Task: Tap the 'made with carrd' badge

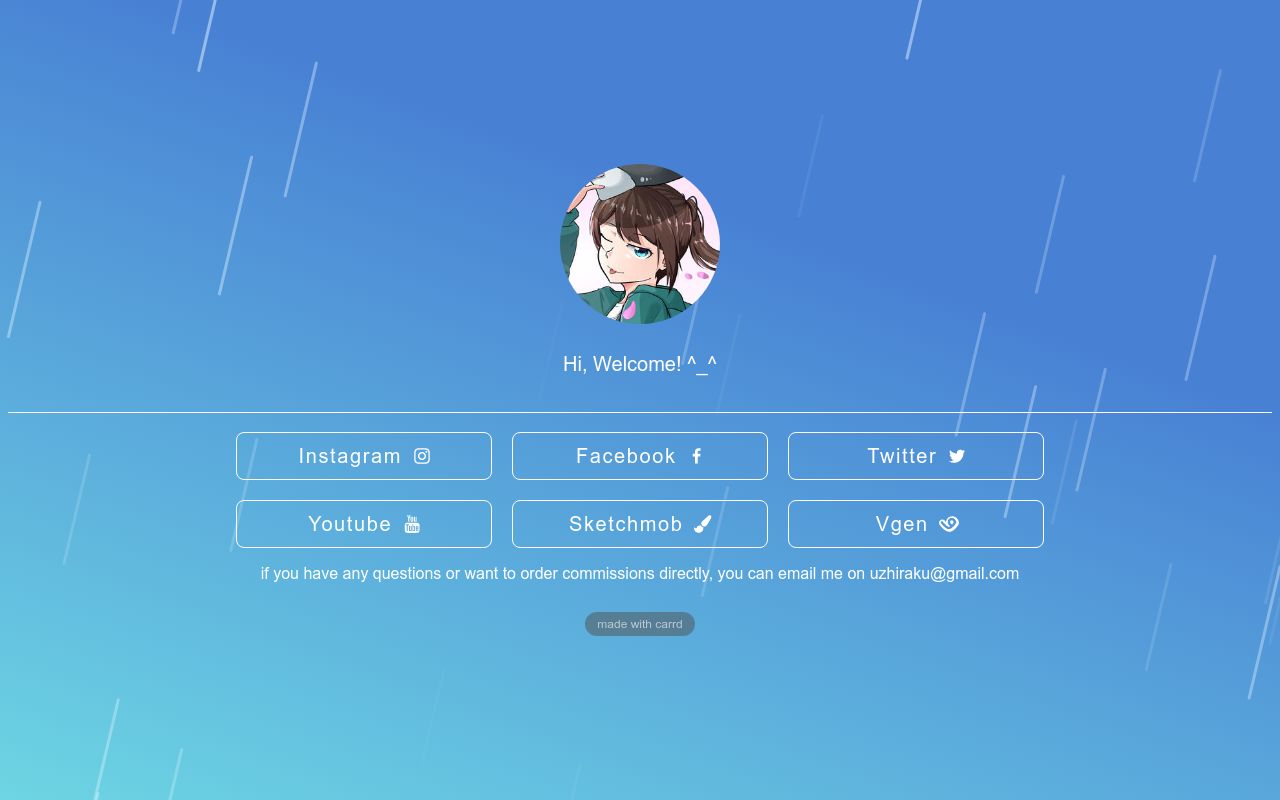Action: (640, 624)
